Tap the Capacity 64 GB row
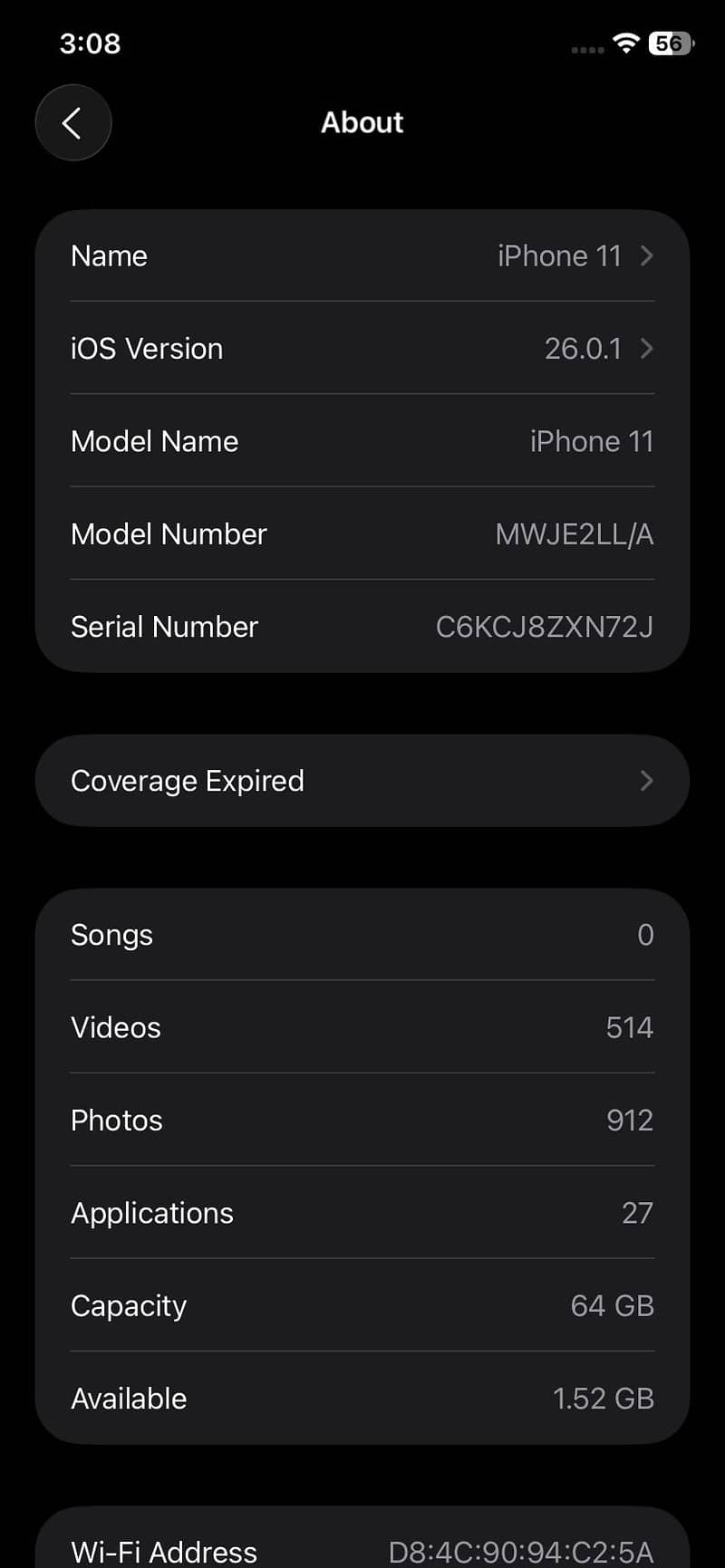The image size is (725, 1568). pos(362,1305)
